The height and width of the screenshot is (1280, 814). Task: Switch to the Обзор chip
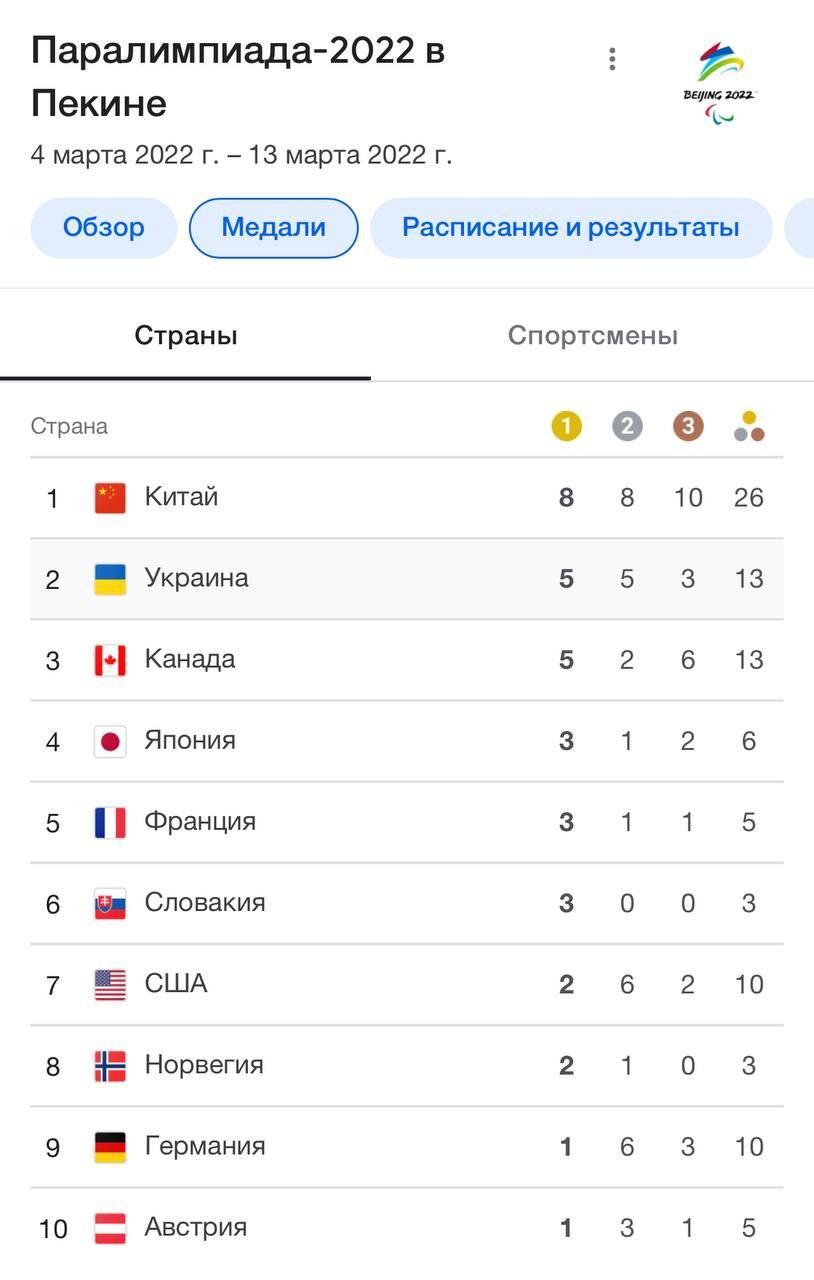(104, 228)
